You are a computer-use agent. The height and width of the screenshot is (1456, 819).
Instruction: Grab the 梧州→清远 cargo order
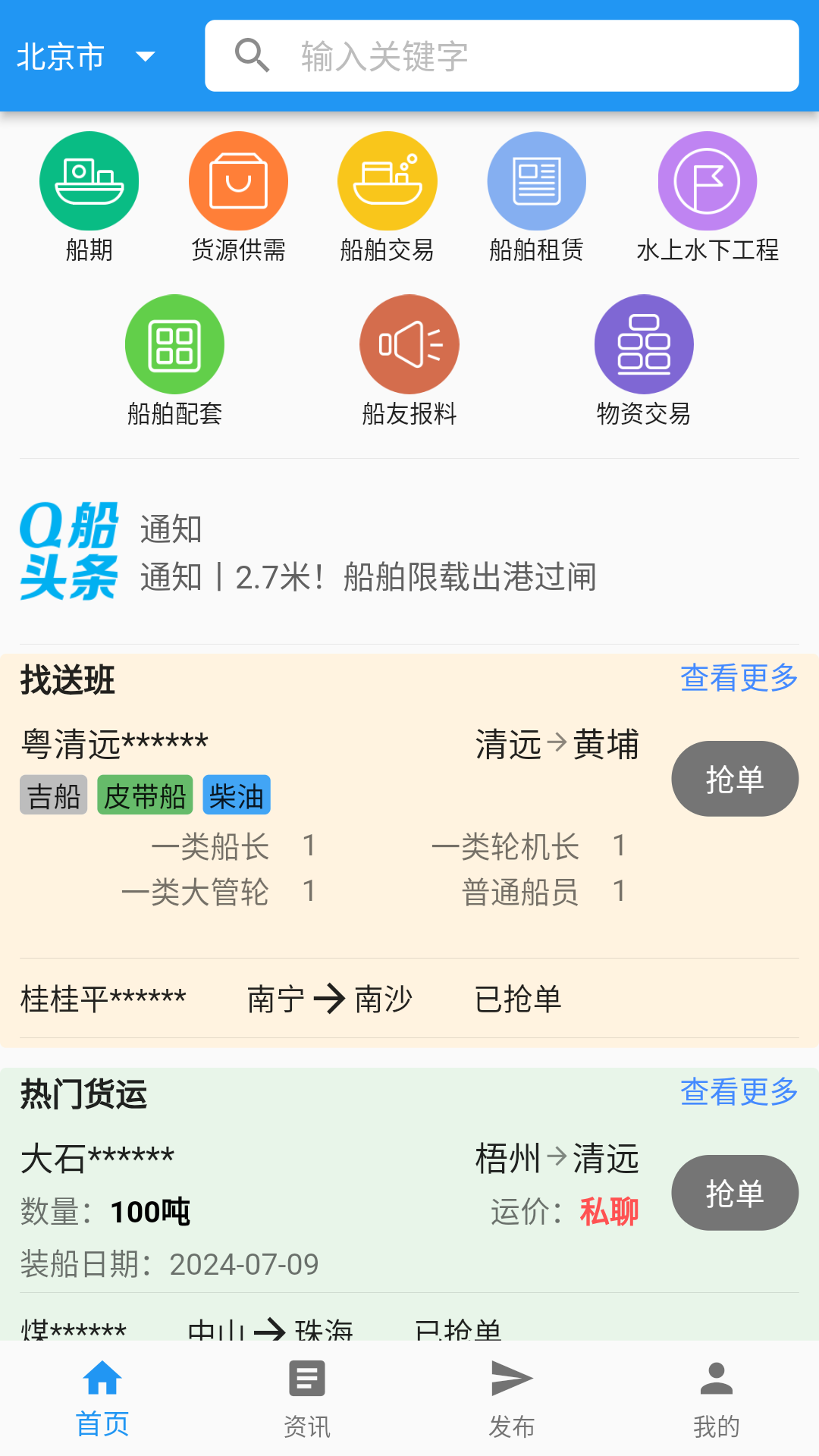735,1193
